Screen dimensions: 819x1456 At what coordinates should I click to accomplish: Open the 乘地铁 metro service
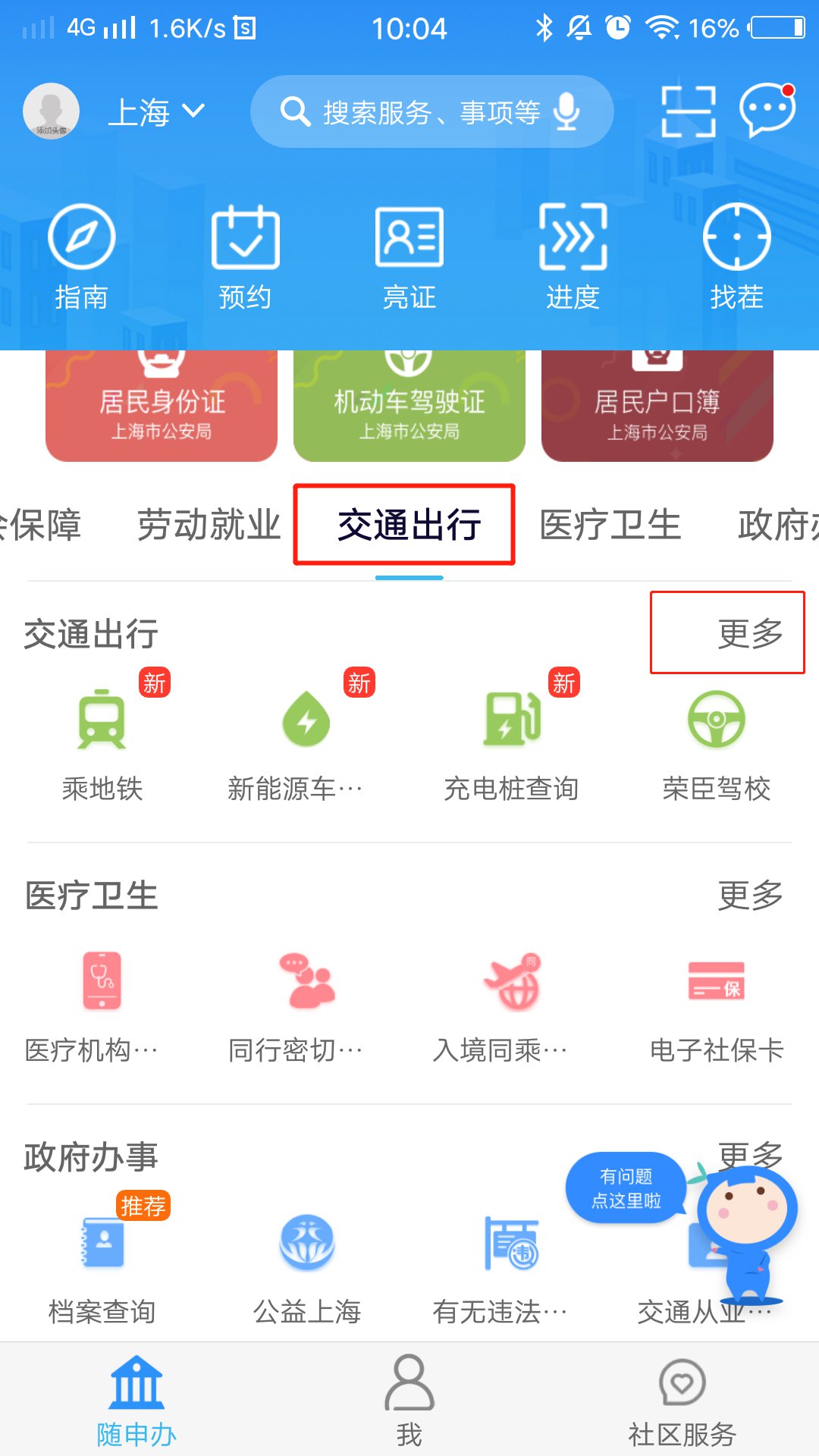[102, 743]
